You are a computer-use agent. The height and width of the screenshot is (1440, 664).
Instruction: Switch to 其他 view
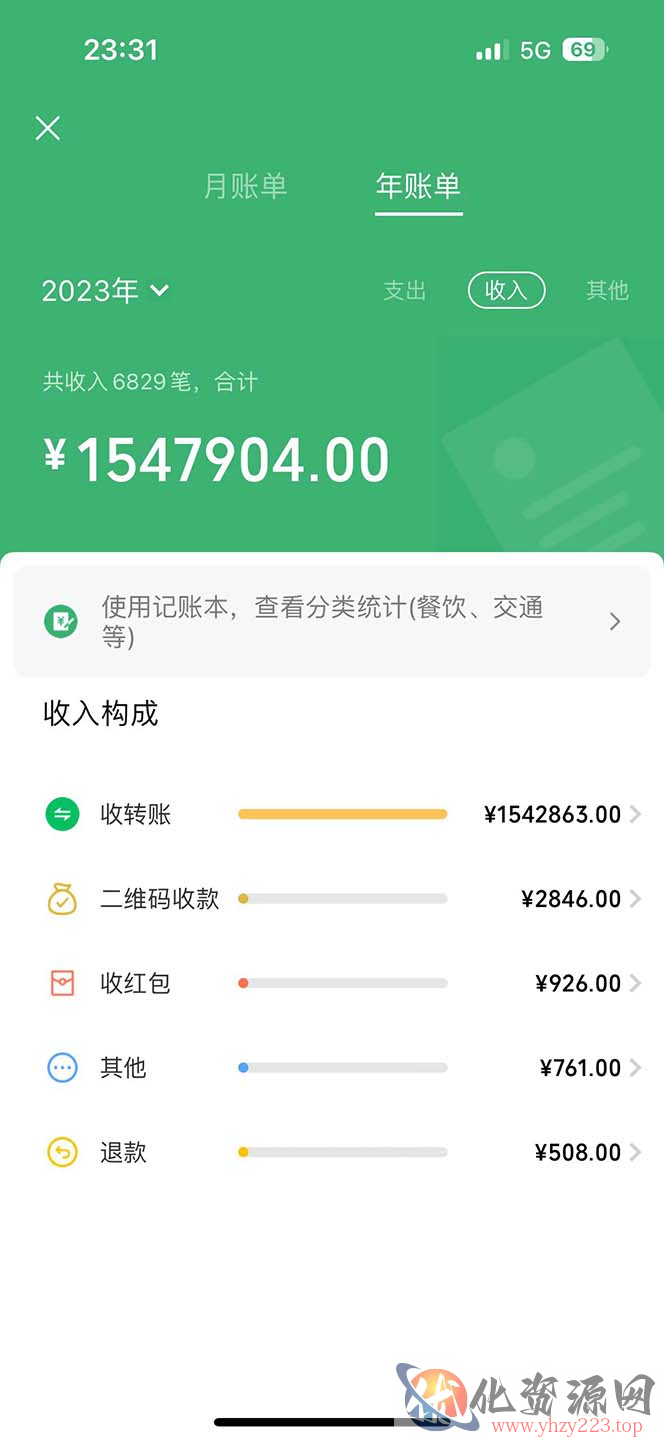coord(607,291)
